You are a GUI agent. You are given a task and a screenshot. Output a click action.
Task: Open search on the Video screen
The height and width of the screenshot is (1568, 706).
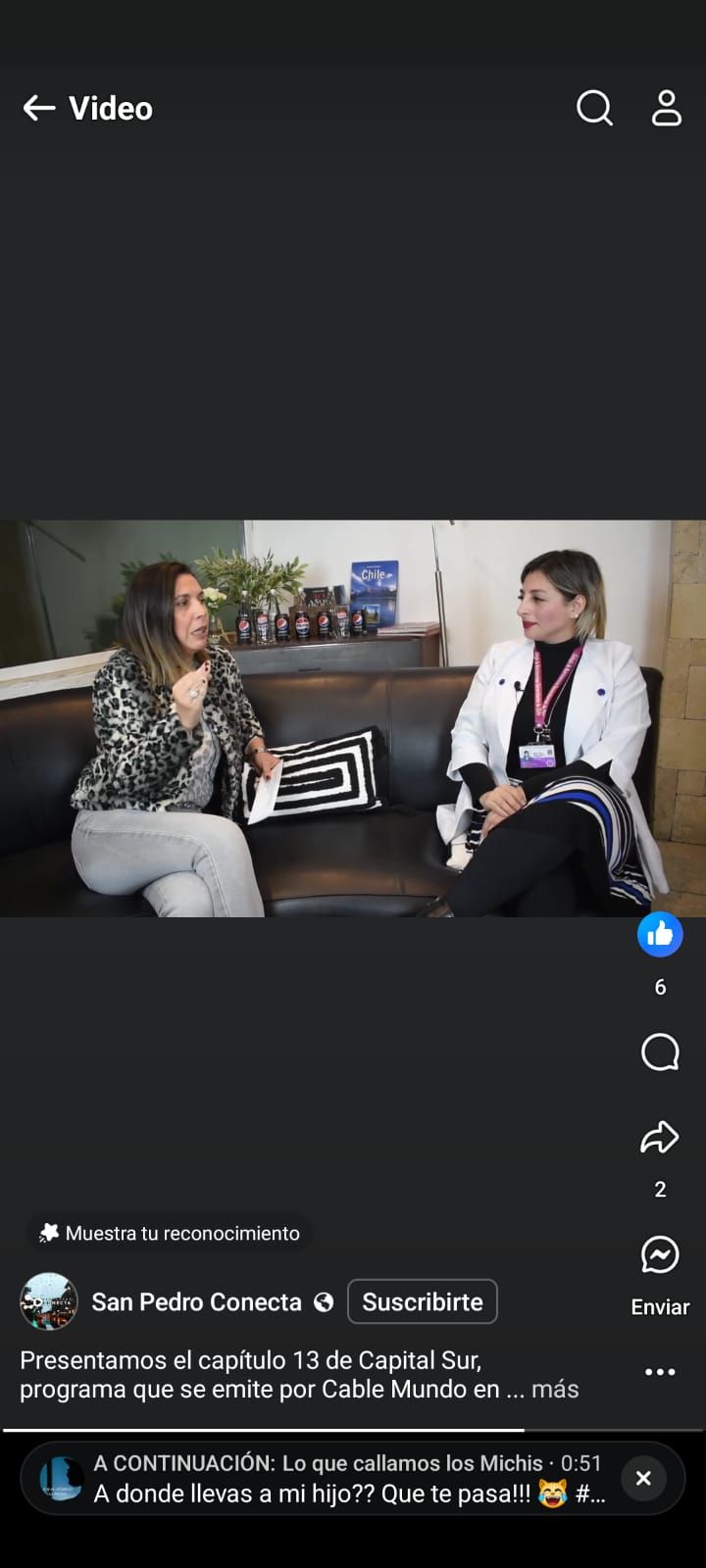point(594,109)
